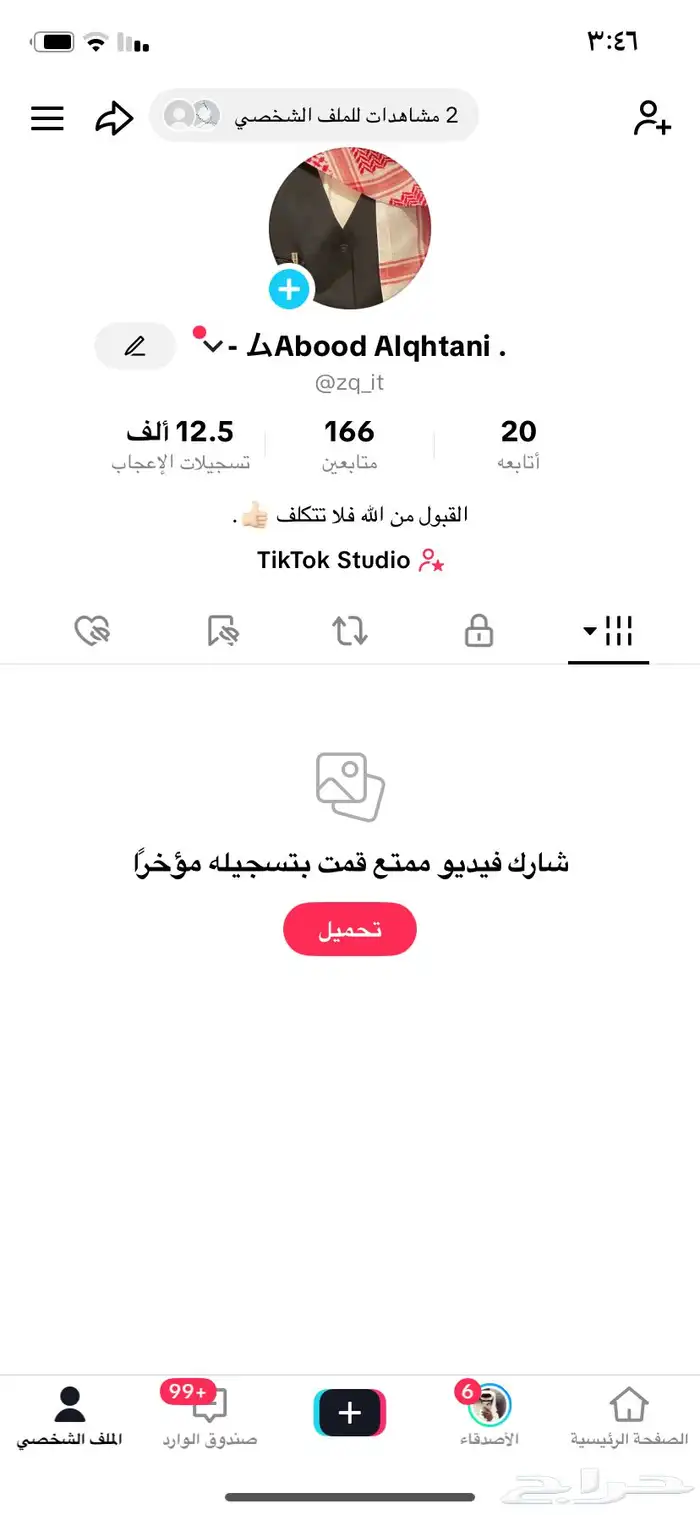This screenshot has height=1515, width=700.
Task: Show the 12.5K likes count
Action: tap(181, 443)
